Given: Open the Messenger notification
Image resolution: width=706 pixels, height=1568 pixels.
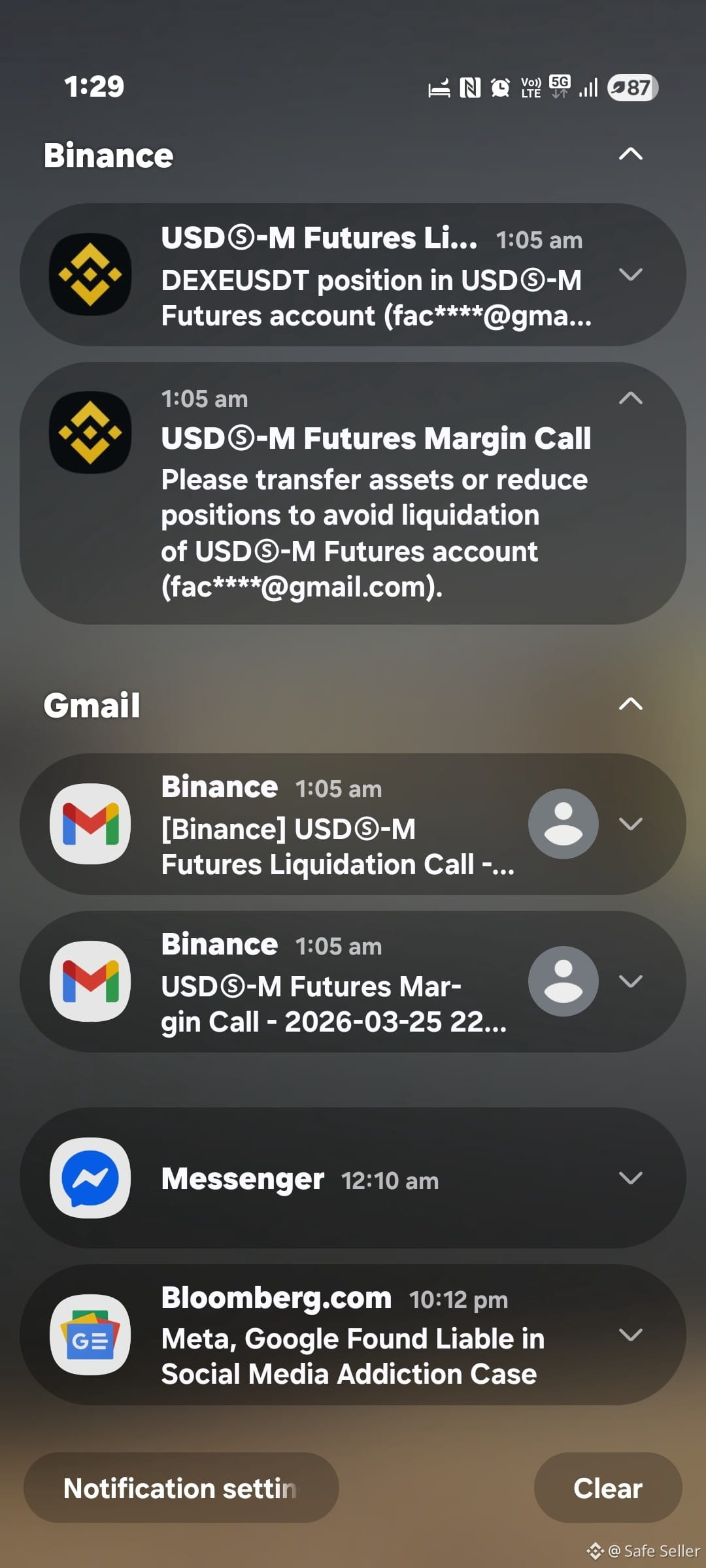Looking at the screenshot, I should tap(353, 1178).
